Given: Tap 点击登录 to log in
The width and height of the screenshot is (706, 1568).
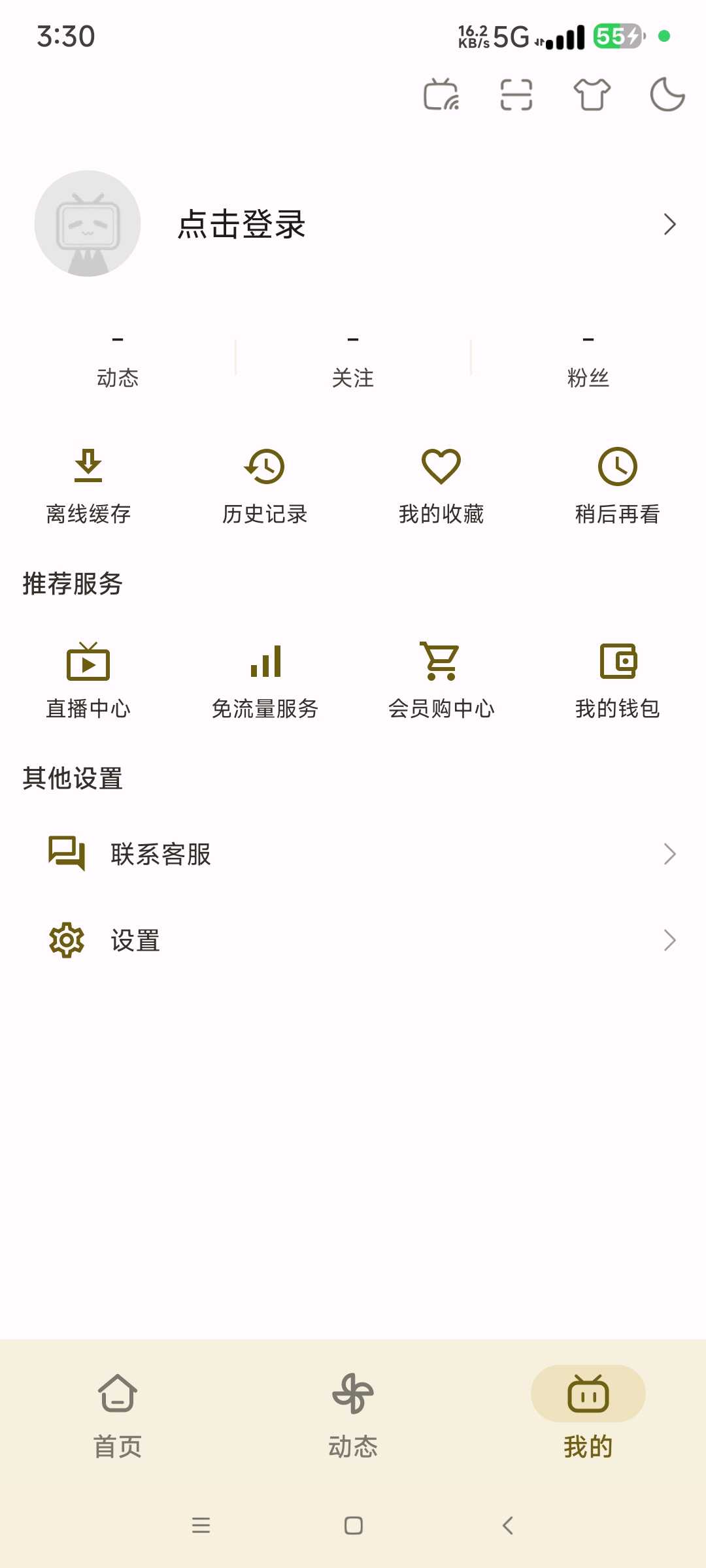Looking at the screenshot, I should coord(242,224).
